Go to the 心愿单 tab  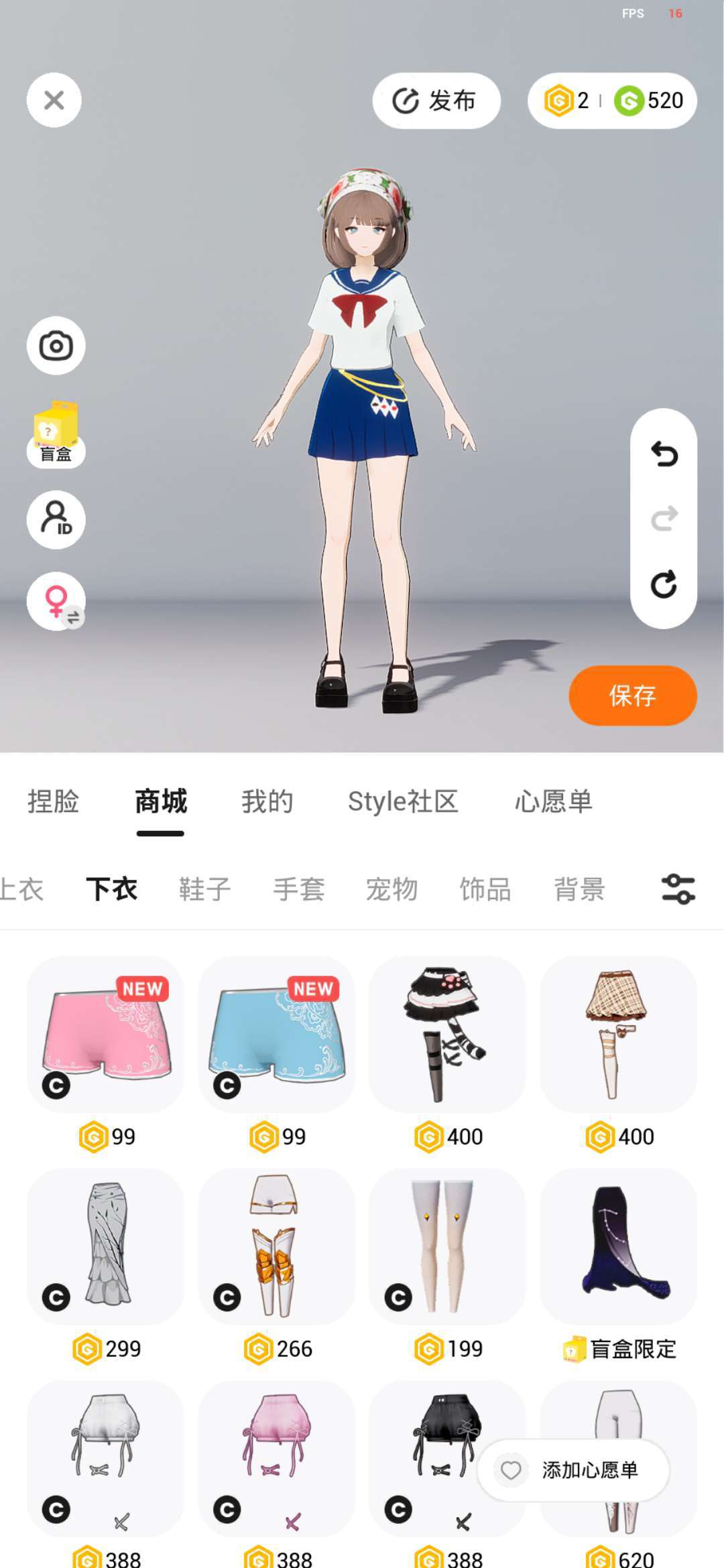tap(553, 801)
